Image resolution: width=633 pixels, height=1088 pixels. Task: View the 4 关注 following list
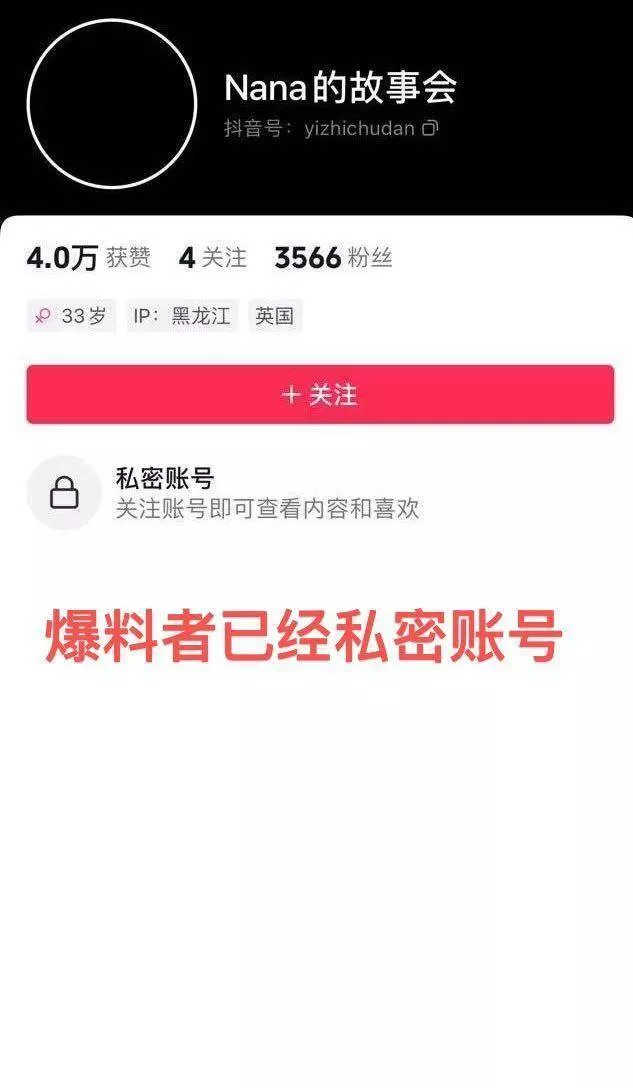click(x=212, y=258)
